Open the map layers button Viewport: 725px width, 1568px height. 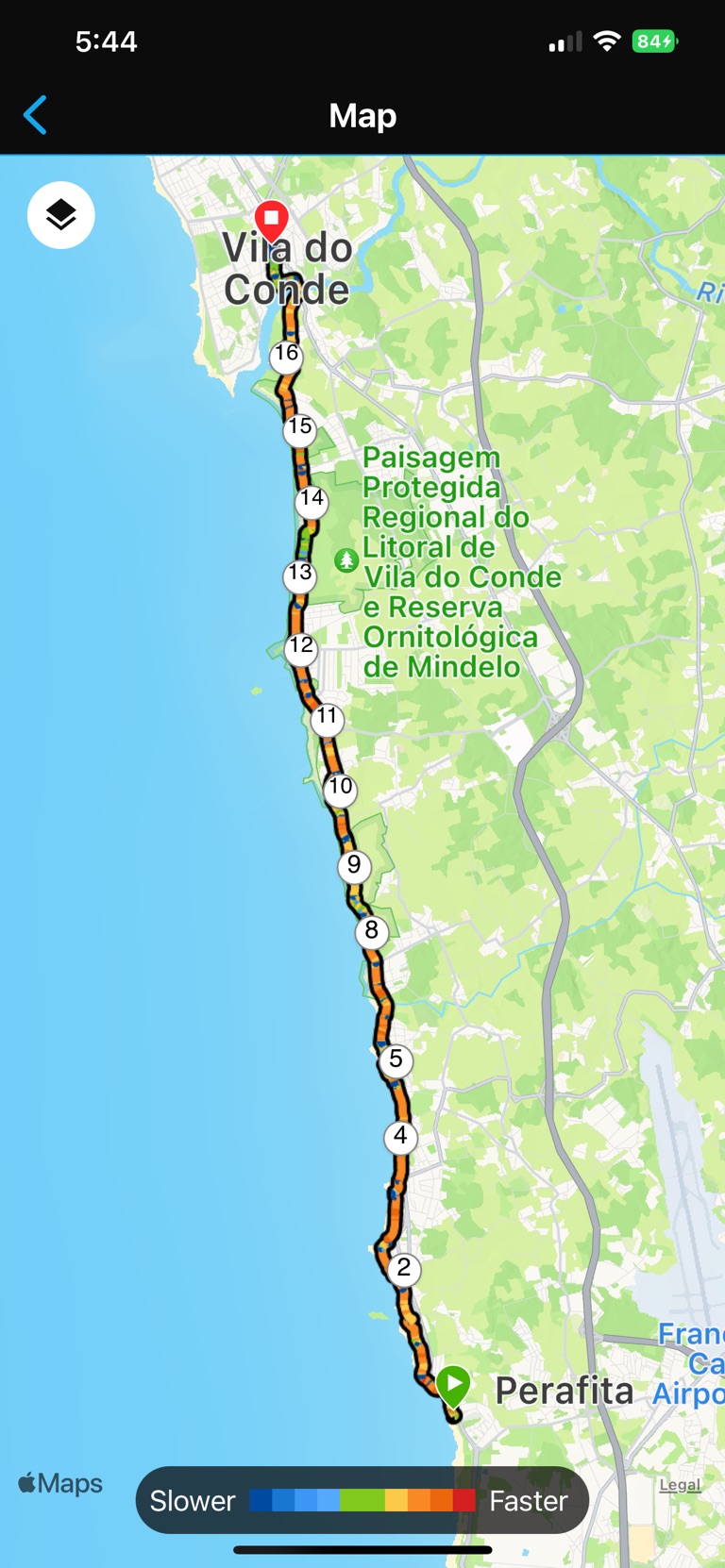point(61,215)
